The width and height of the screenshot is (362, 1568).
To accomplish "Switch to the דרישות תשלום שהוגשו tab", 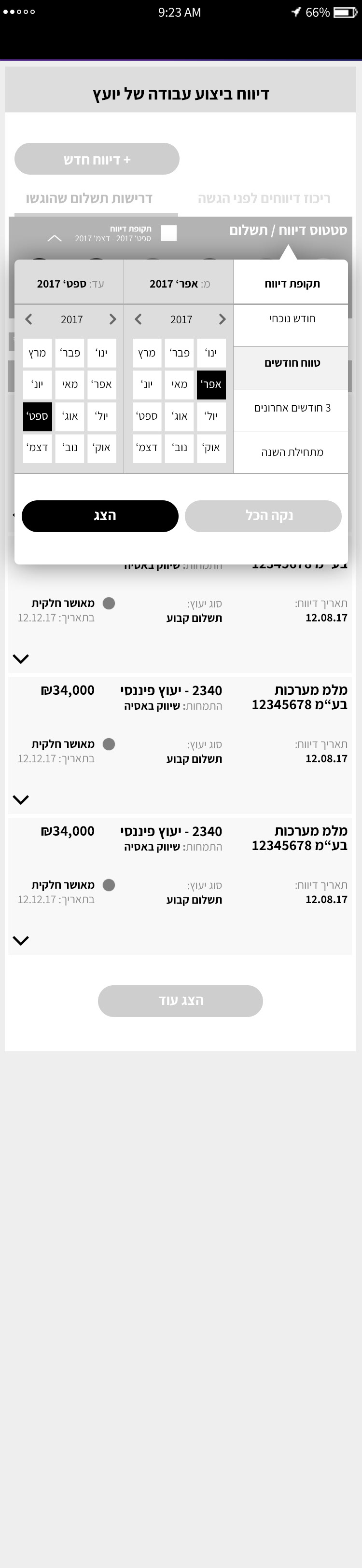I will click(90, 199).
